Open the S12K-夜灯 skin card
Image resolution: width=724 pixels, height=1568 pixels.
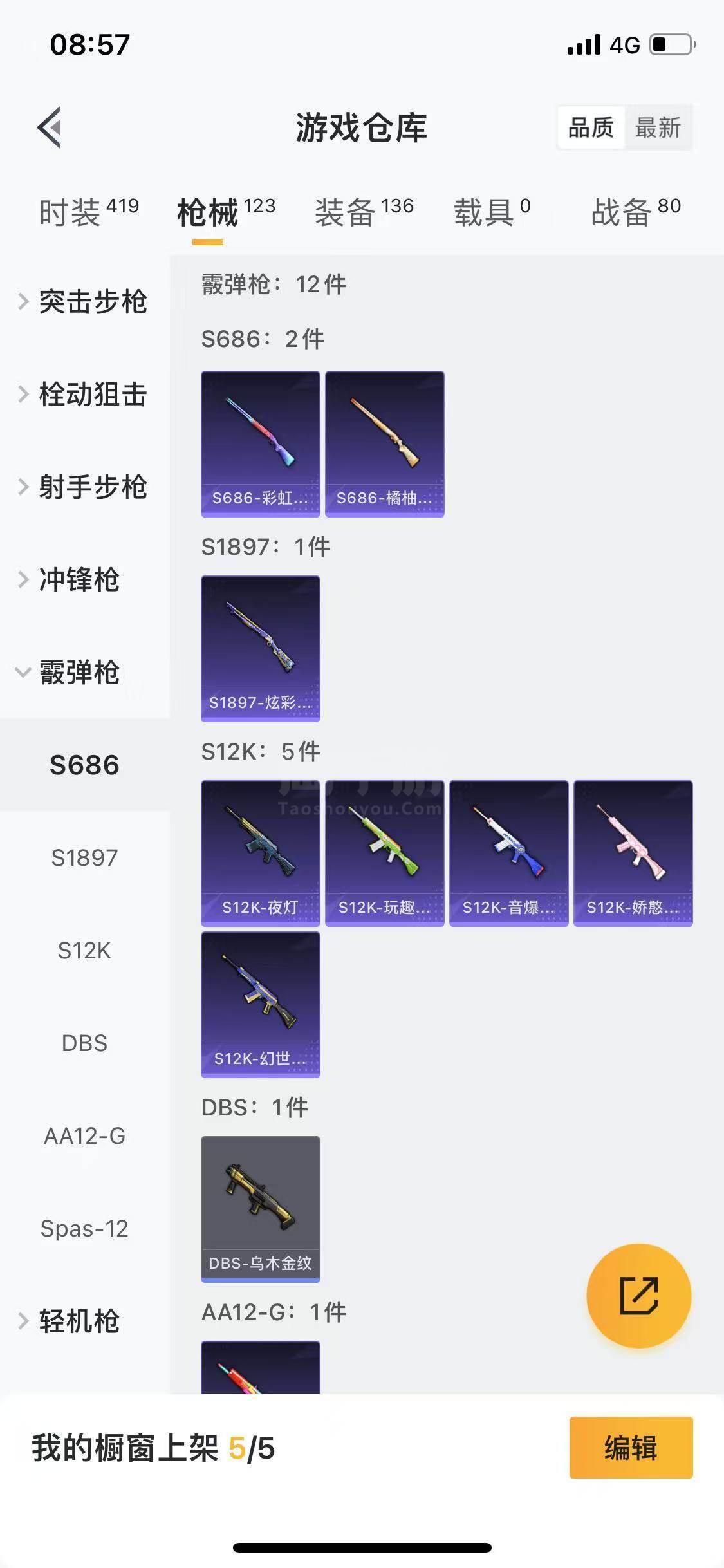(x=260, y=853)
